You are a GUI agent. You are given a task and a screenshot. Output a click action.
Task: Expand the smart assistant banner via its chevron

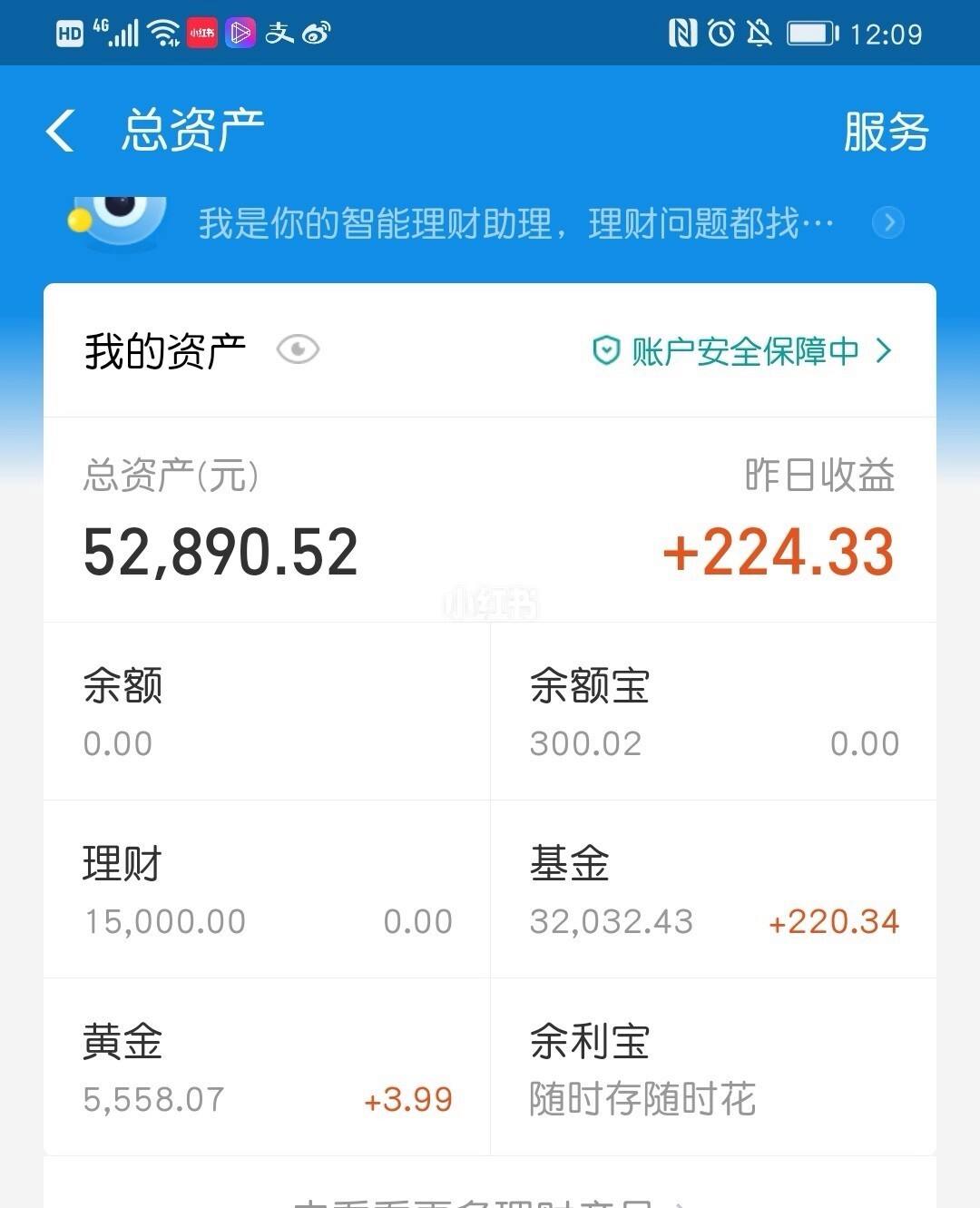[x=887, y=222]
